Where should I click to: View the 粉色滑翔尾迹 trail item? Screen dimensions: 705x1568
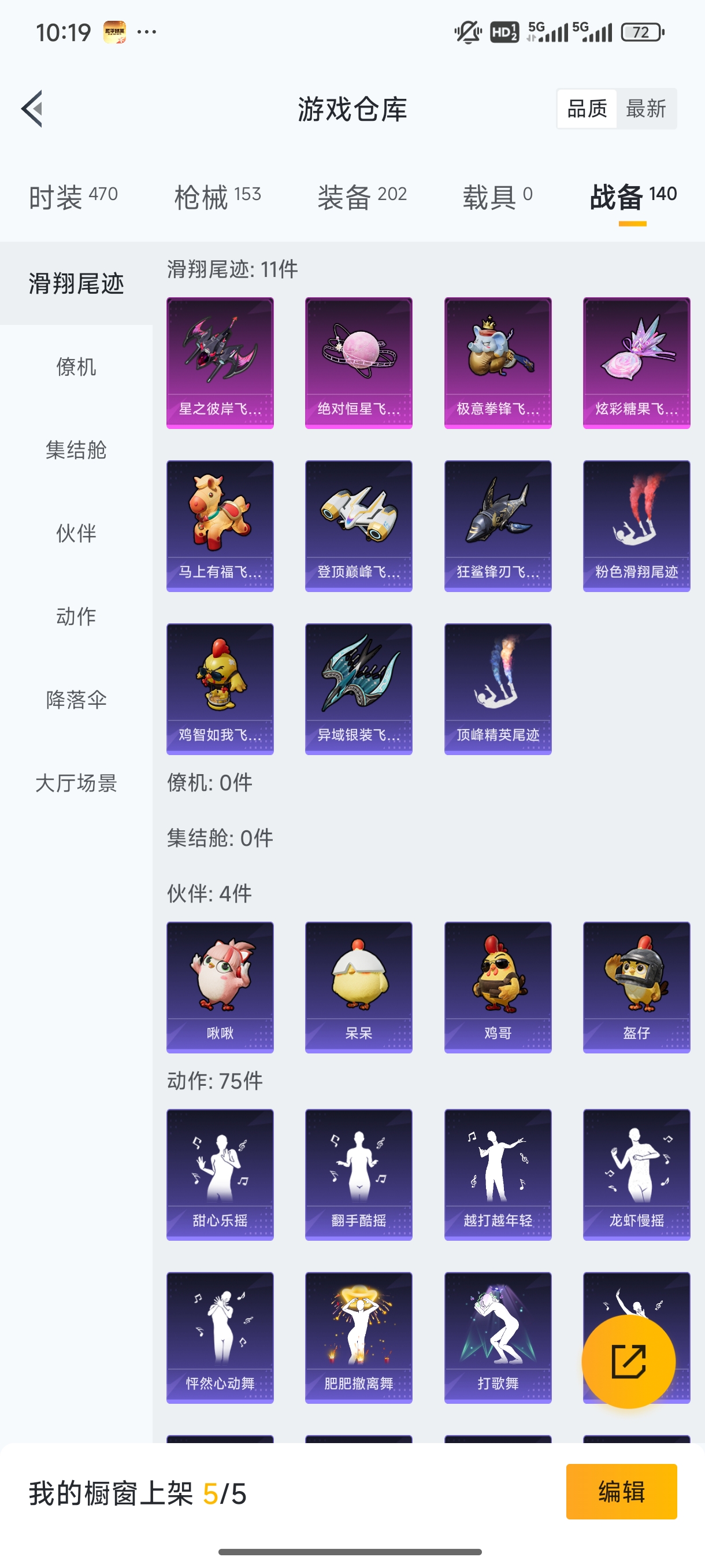(636, 526)
